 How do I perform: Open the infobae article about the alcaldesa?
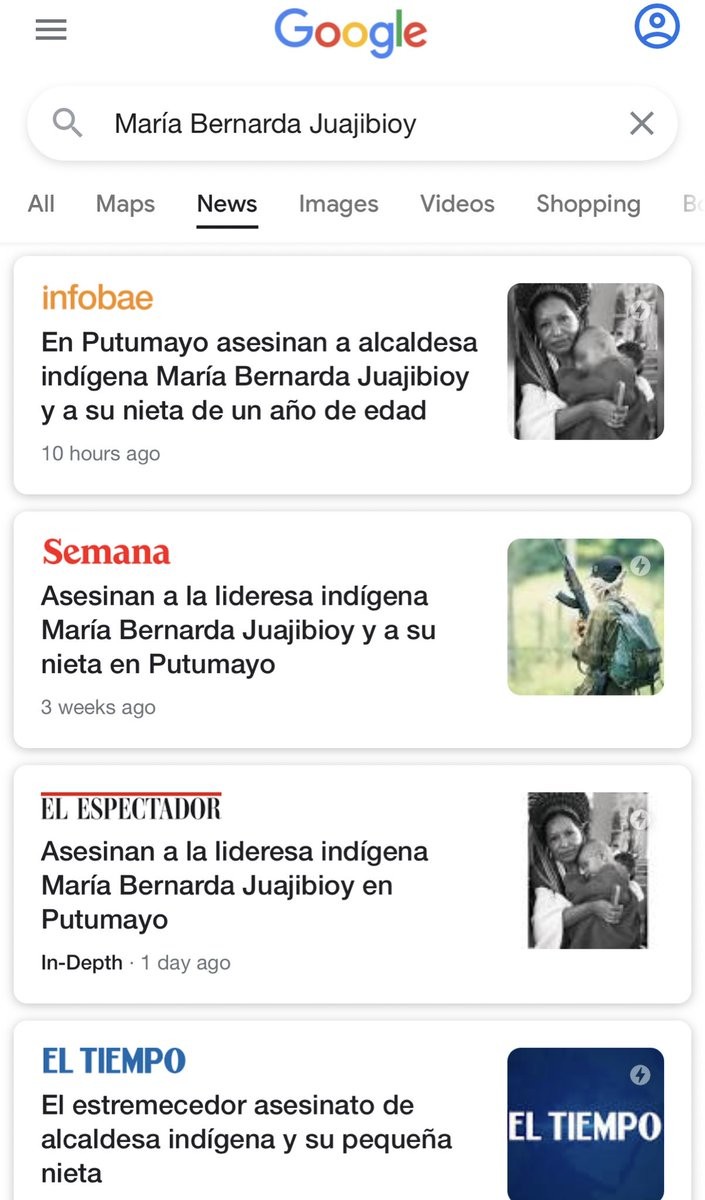[260, 377]
